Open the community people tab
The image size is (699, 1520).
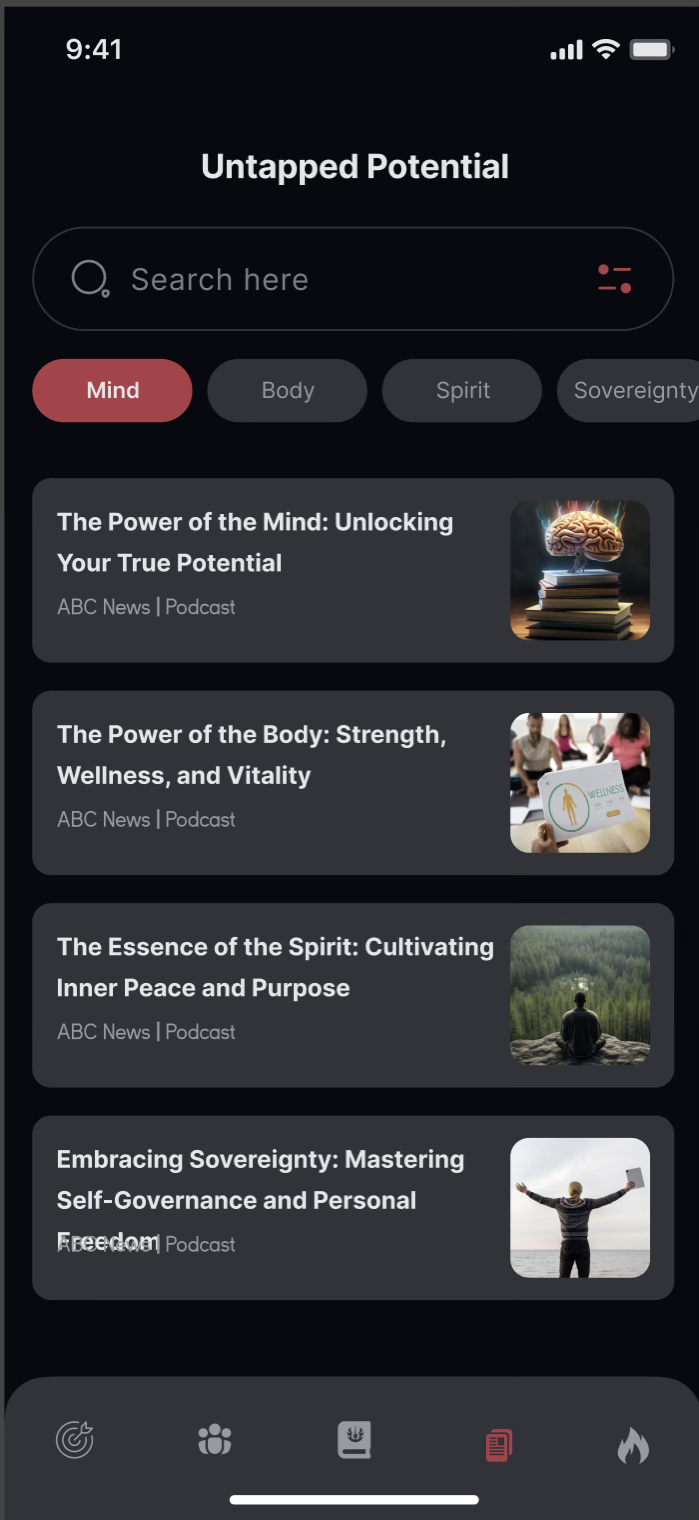(x=214, y=1441)
